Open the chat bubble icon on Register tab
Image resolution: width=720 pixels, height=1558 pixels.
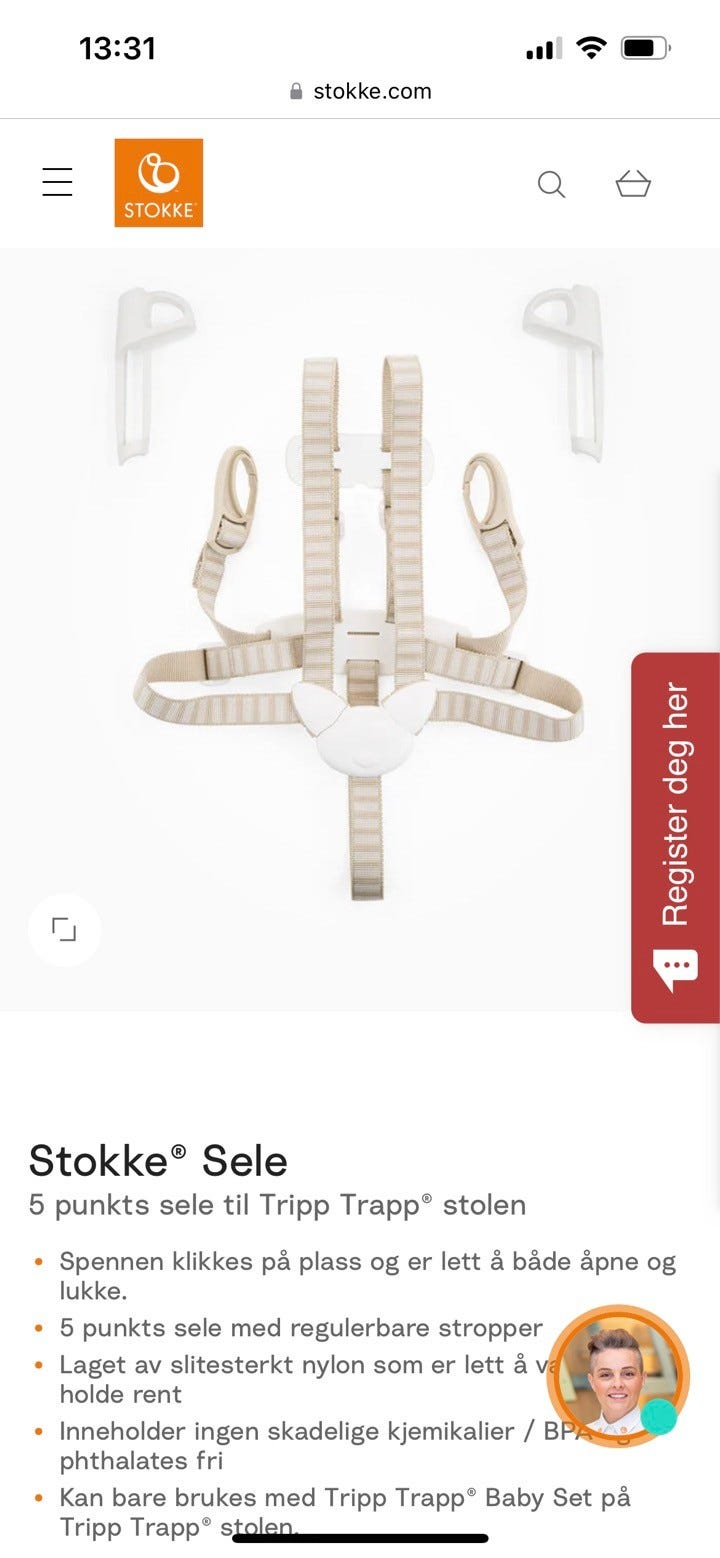(x=676, y=964)
